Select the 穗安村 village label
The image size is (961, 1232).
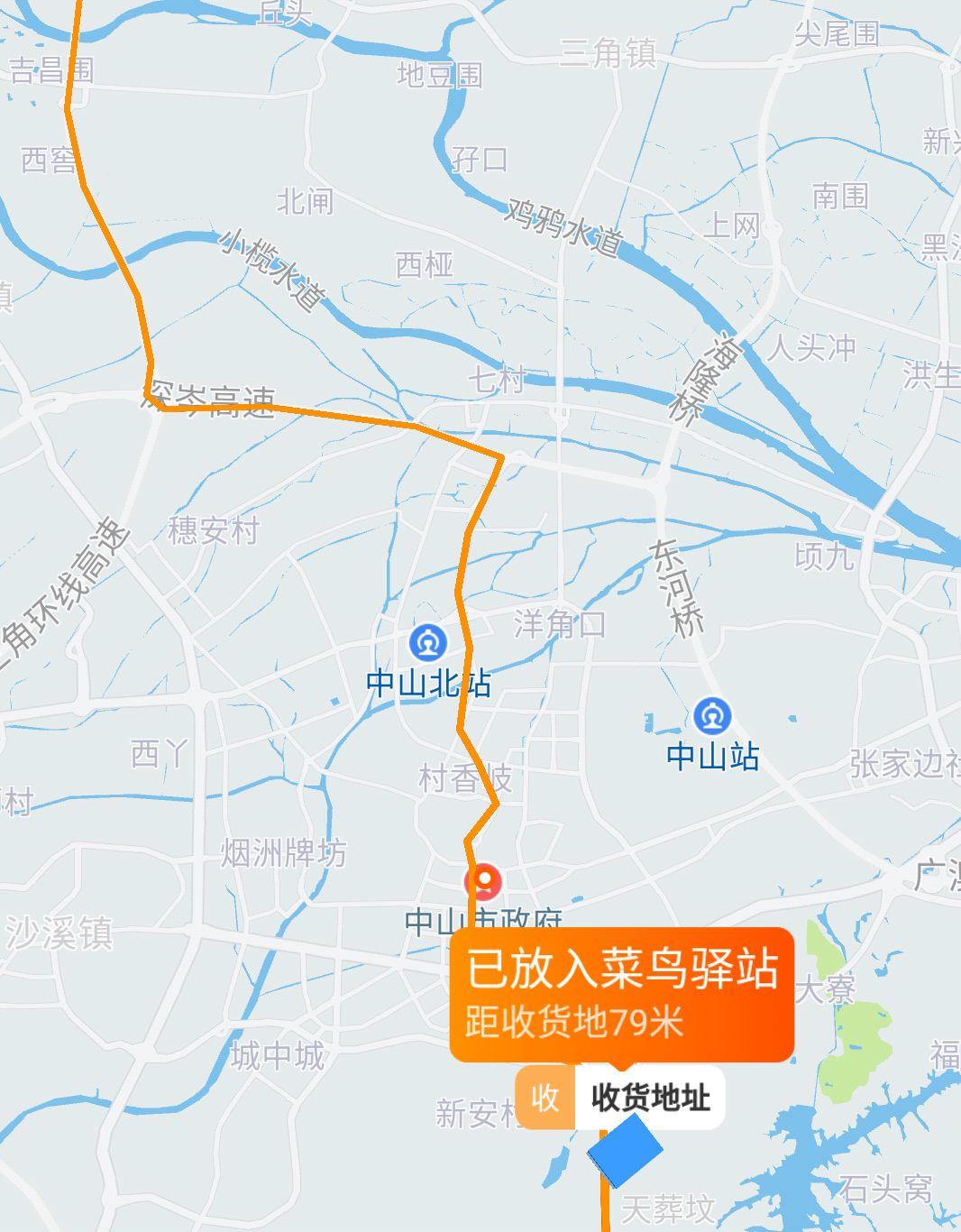coord(212,530)
